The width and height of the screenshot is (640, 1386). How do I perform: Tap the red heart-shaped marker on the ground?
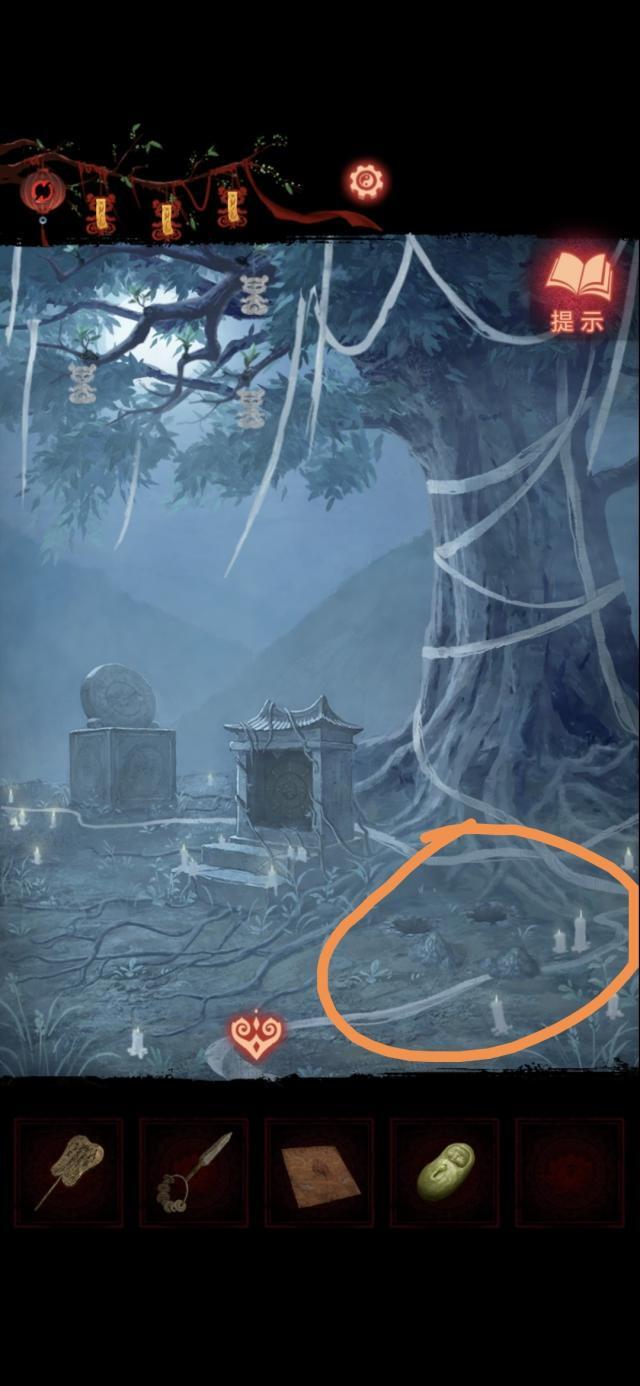click(247, 1033)
